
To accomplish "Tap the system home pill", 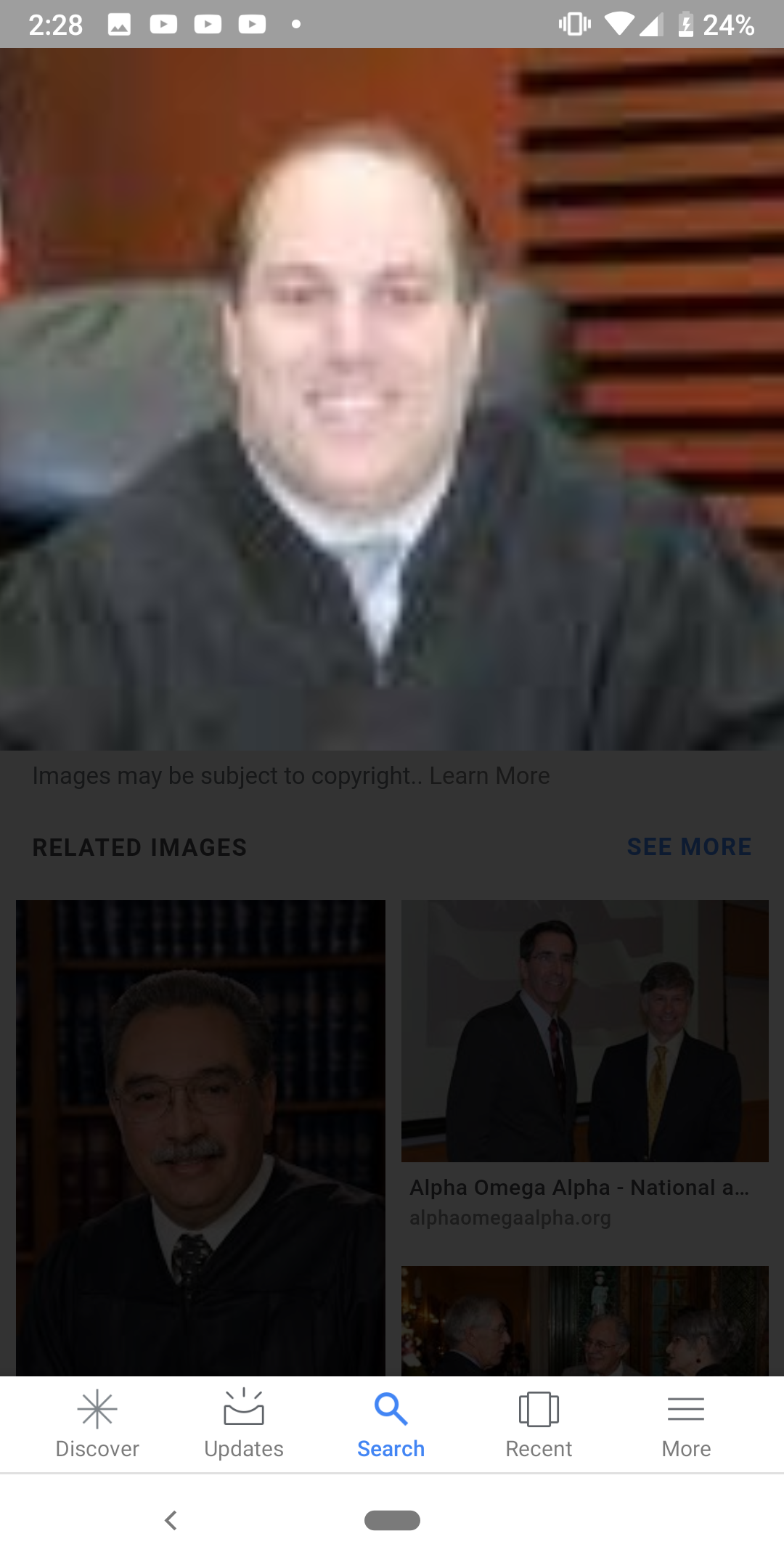I will (392, 1520).
